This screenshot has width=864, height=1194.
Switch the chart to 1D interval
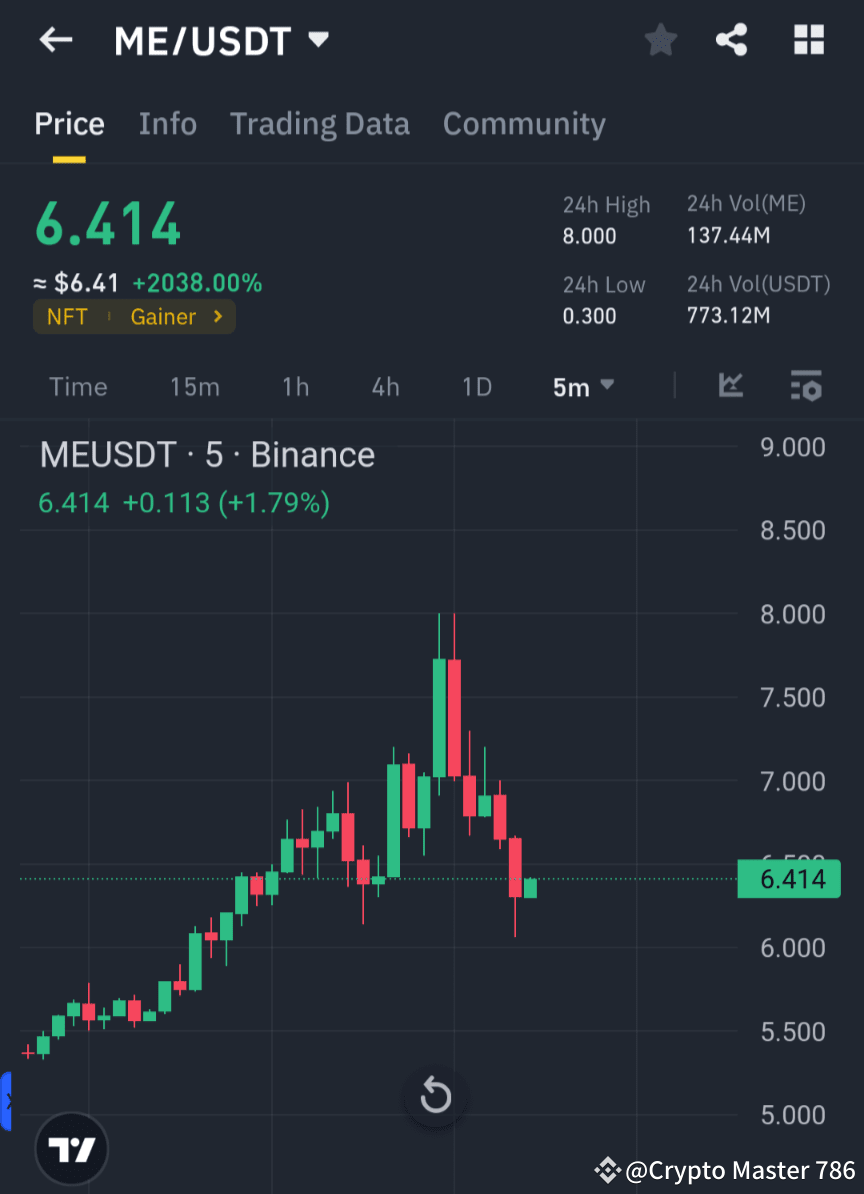tap(477, 387)
